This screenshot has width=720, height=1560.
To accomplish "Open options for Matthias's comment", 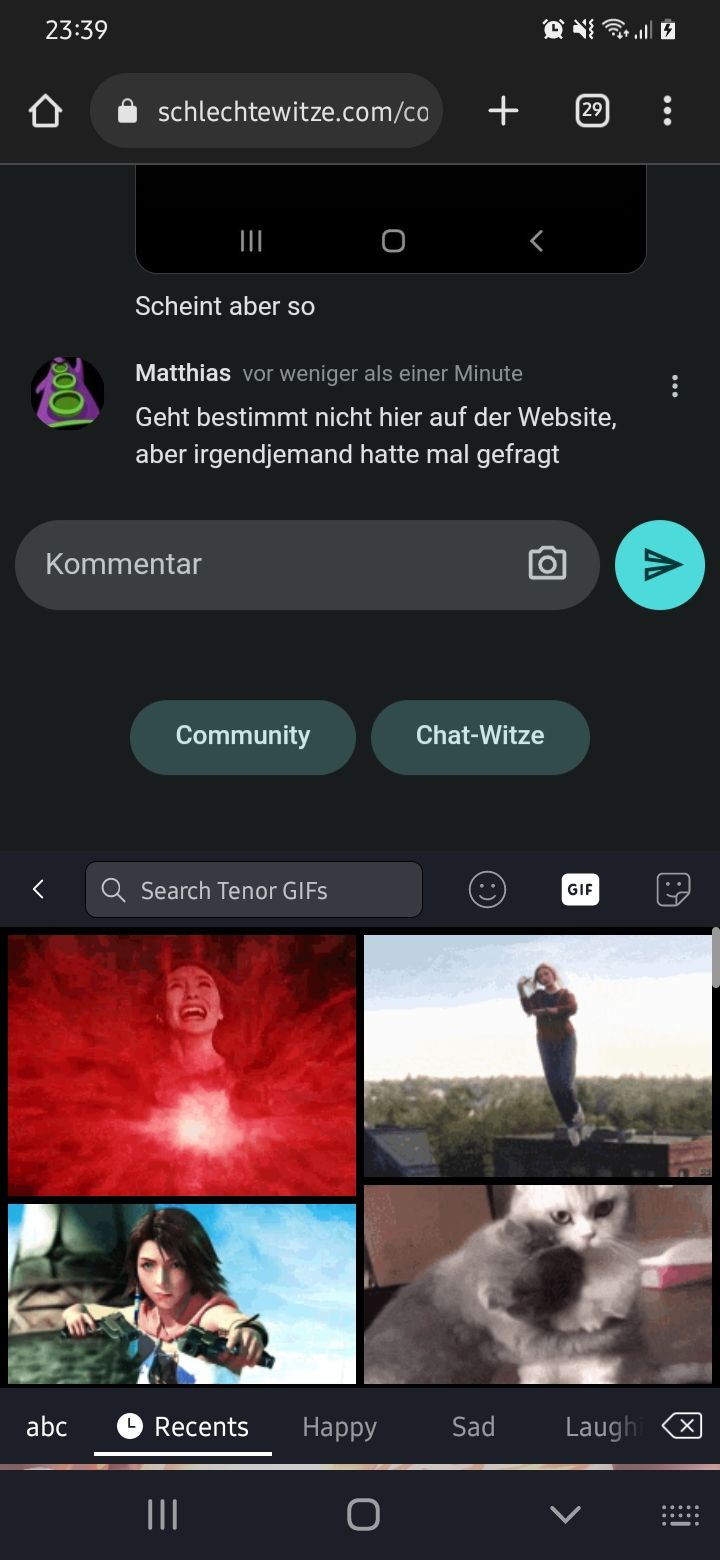I will click(675, 386).
